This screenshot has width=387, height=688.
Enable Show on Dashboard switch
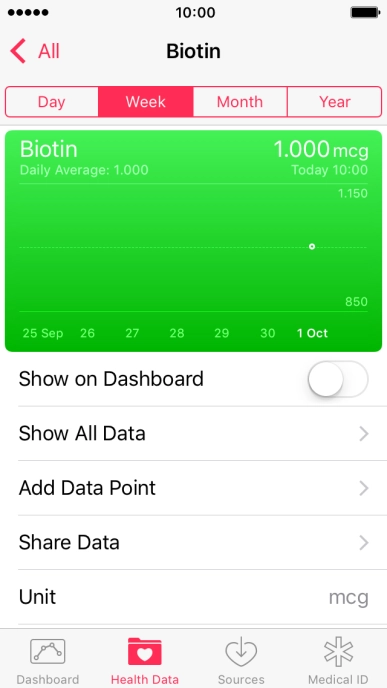(338, 379)
